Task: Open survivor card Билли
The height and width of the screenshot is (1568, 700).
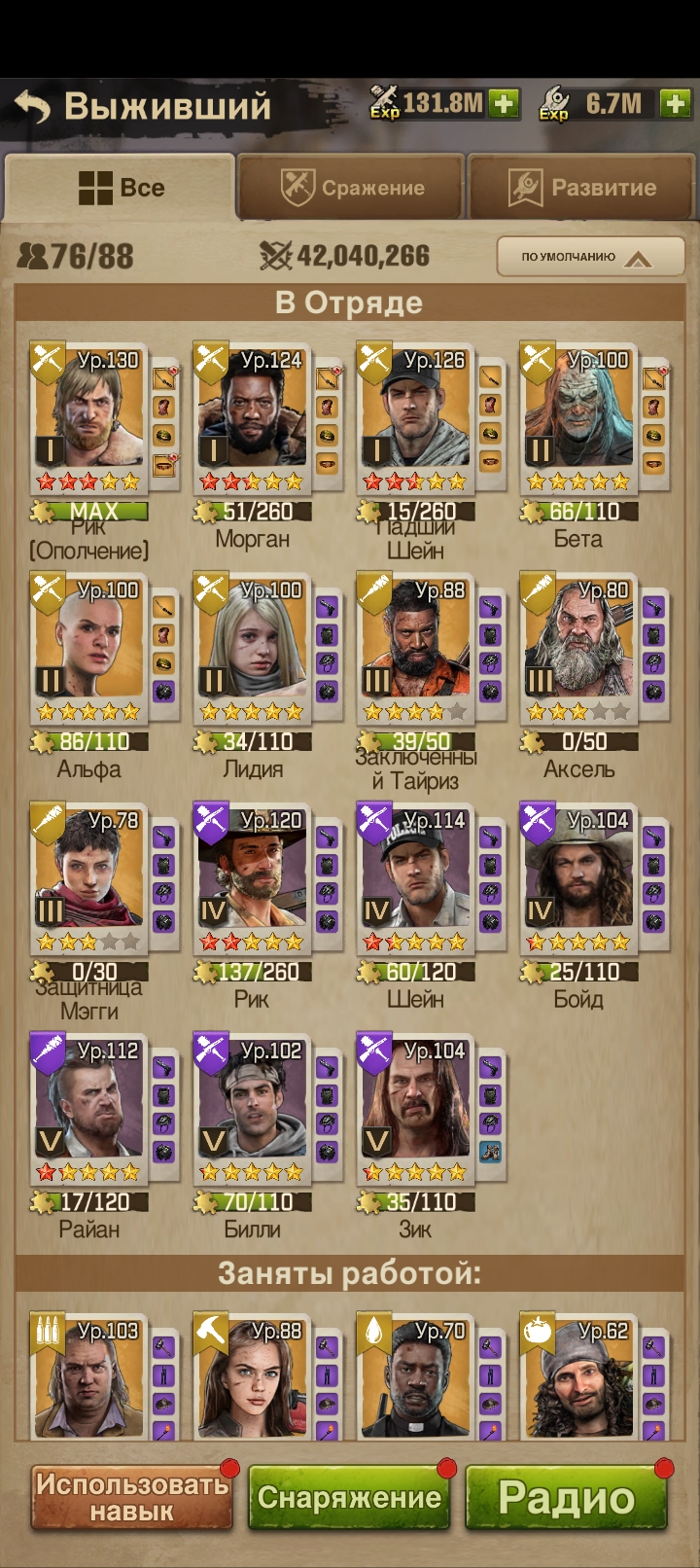Action: (x=252, y=1110)
